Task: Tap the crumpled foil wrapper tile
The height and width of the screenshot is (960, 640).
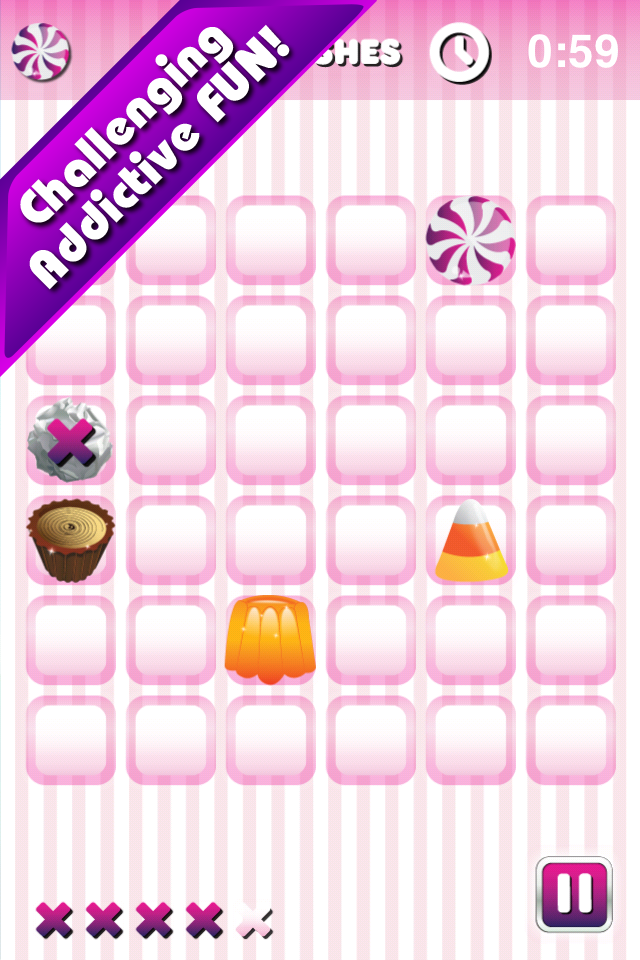Action: 70,441
